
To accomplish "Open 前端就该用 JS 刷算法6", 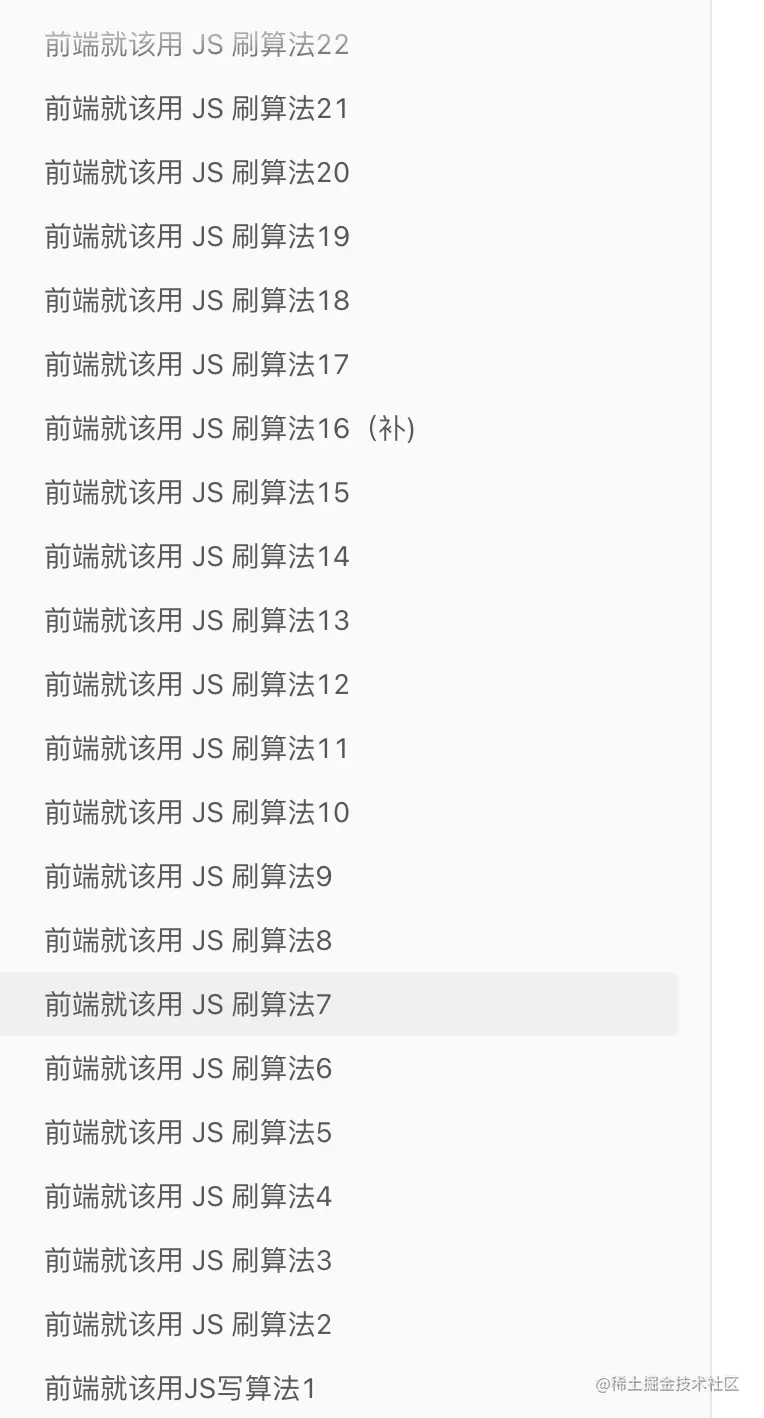I will click(188, 1068).
